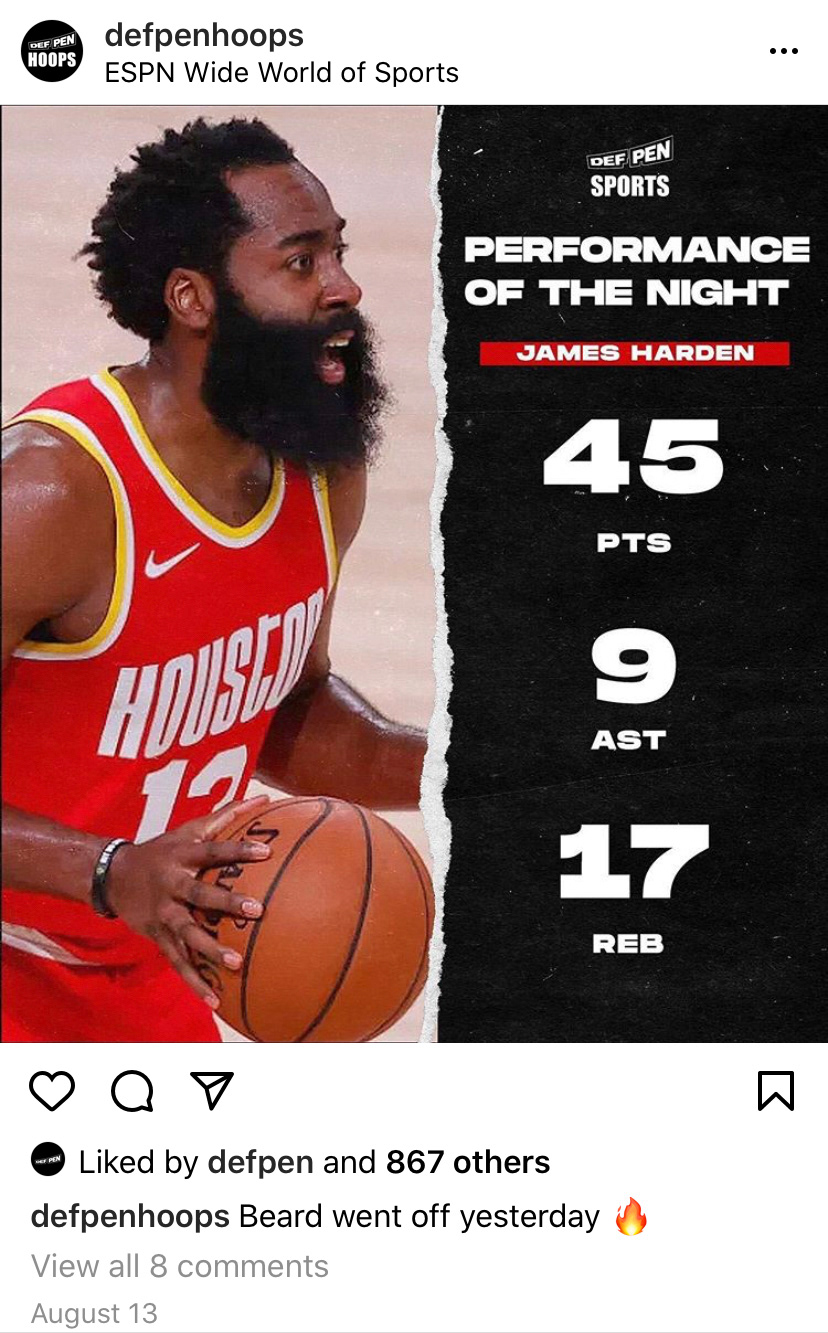The height and width of the screenshot is (1333, 828).
Task: Bookmark this post
Action: point(775,1091)
